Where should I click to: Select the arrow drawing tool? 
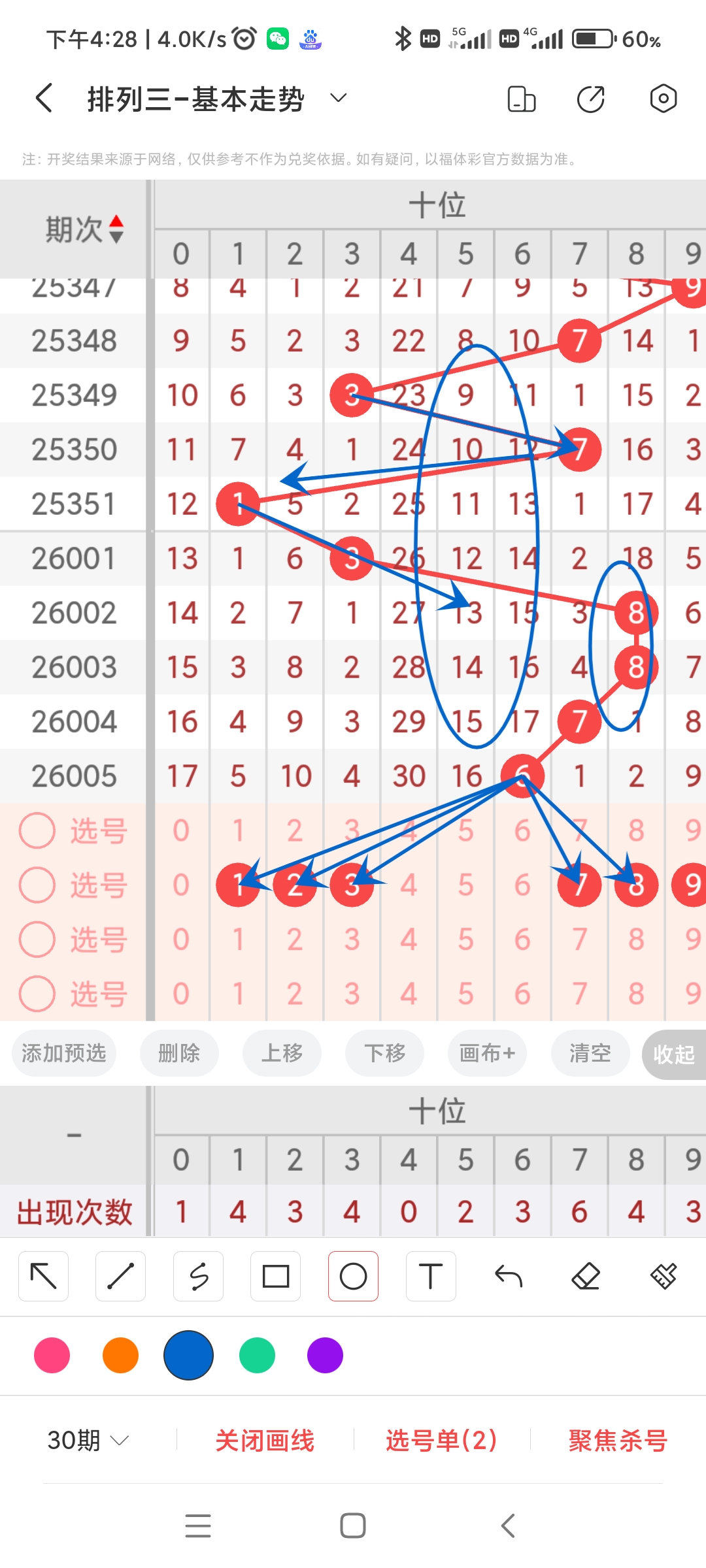pyautogui.click(x=43, y=1275)
